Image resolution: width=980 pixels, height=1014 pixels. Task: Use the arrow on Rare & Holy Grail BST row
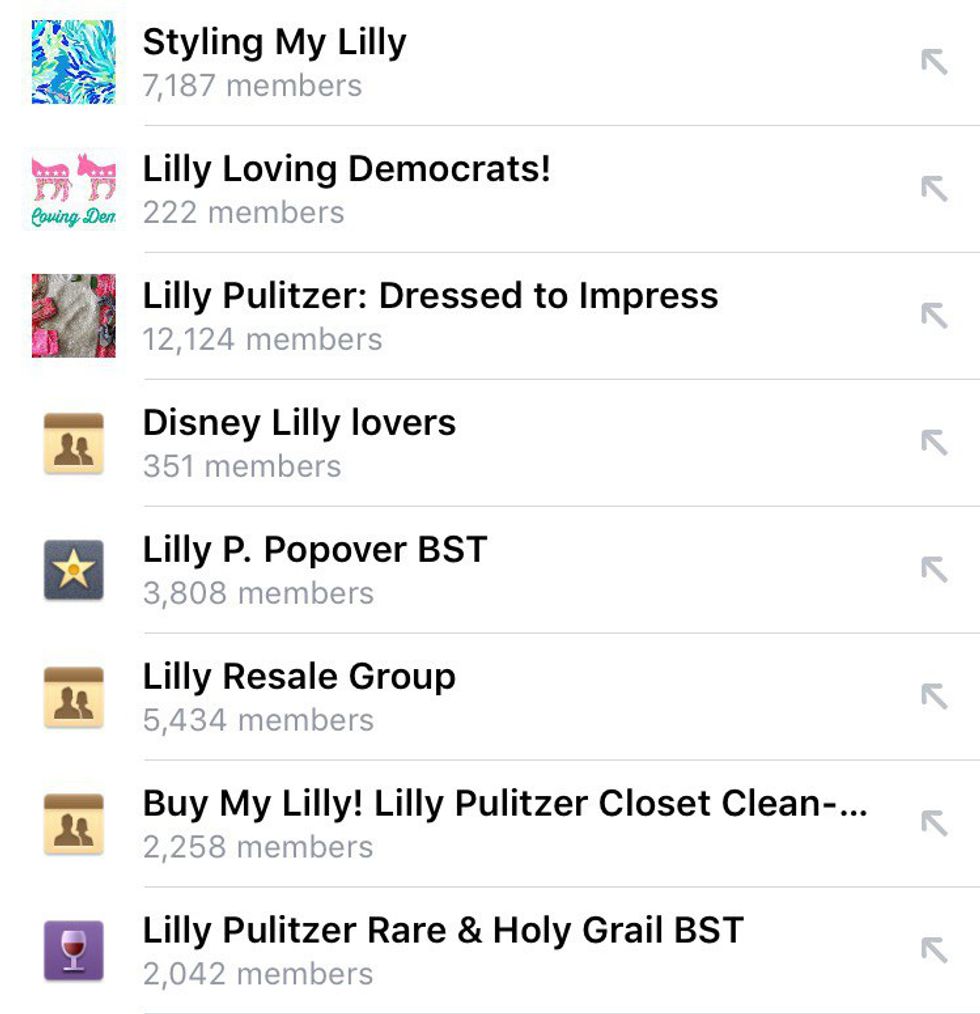933,950
